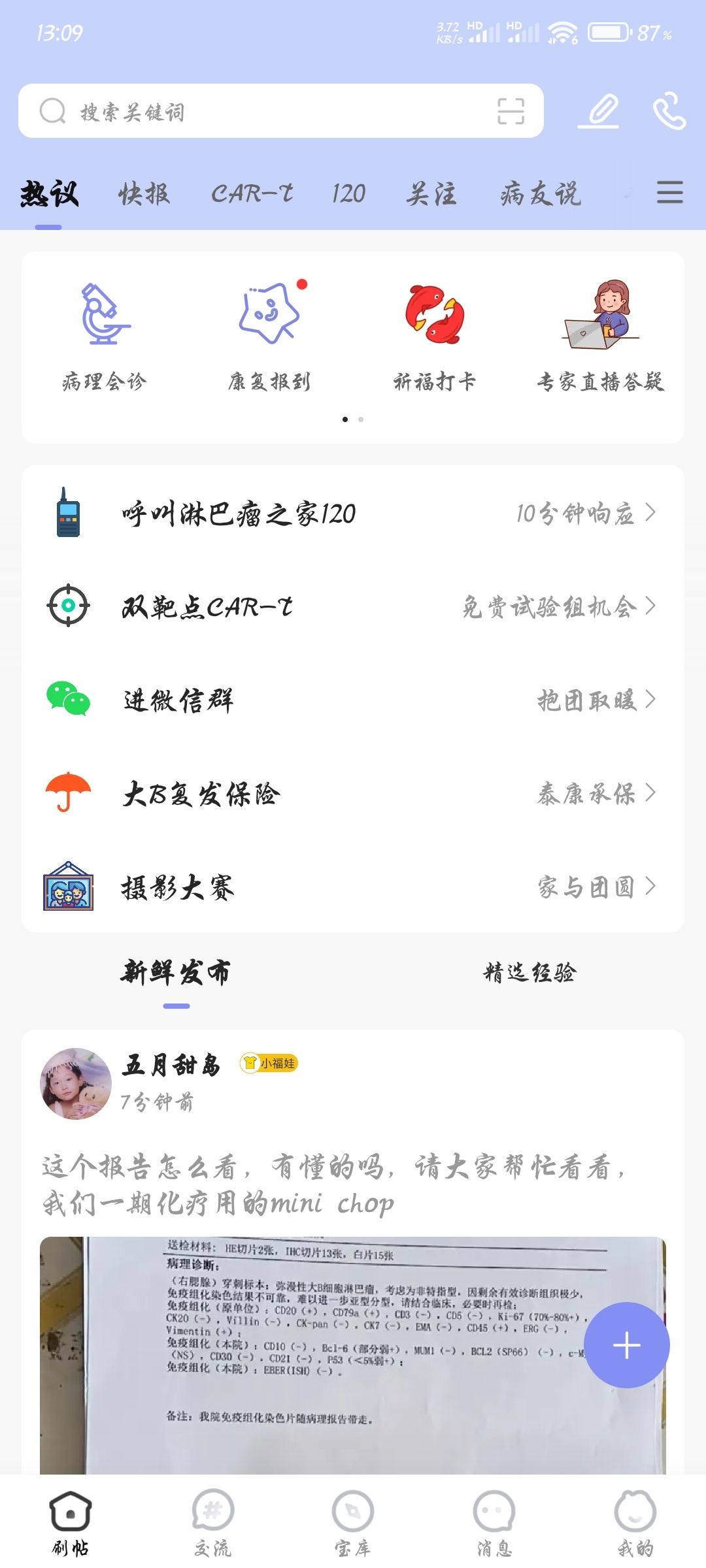The height and width of the screenshot is (1568, 706).
Task: Open the 进微信群 row
Action: point(353,700)
